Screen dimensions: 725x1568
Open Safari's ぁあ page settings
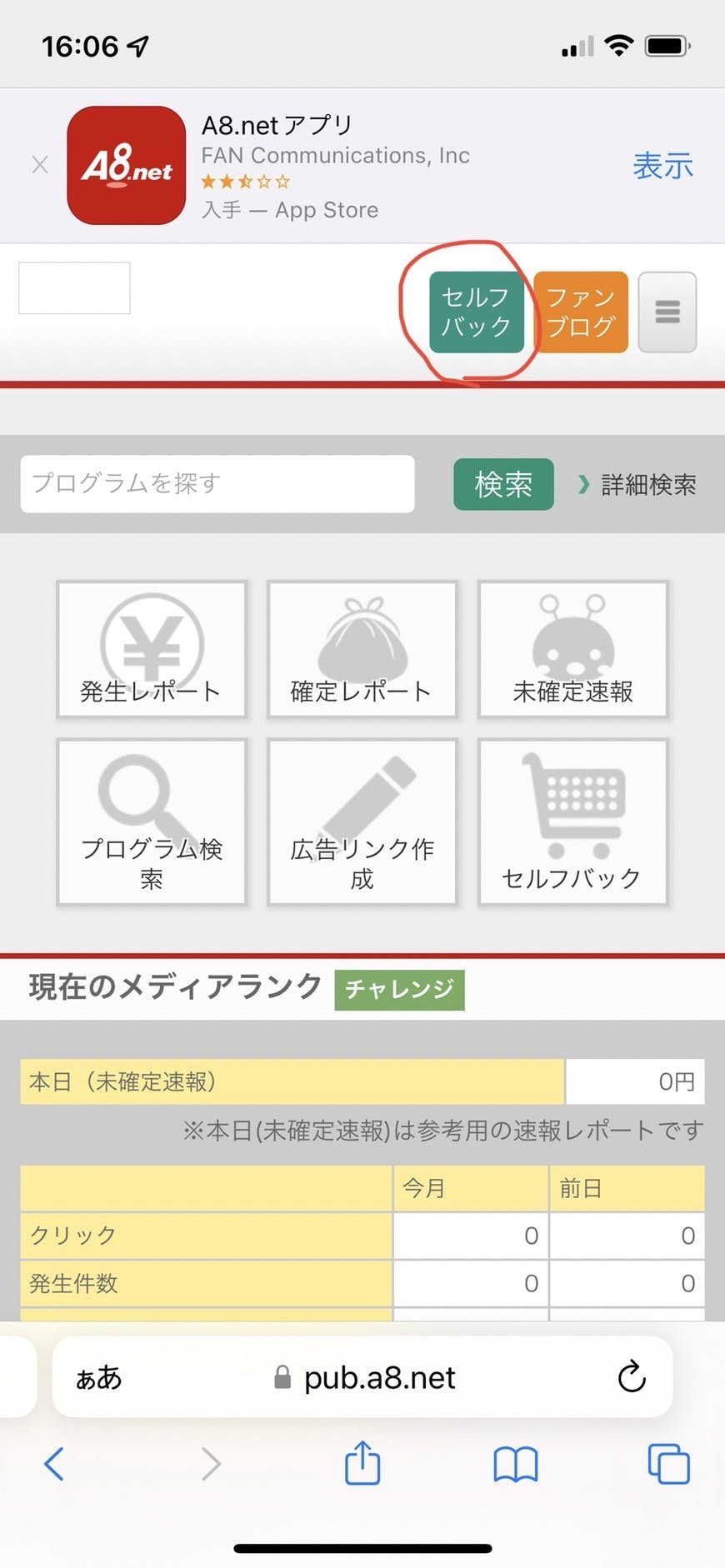point(98,1378)
